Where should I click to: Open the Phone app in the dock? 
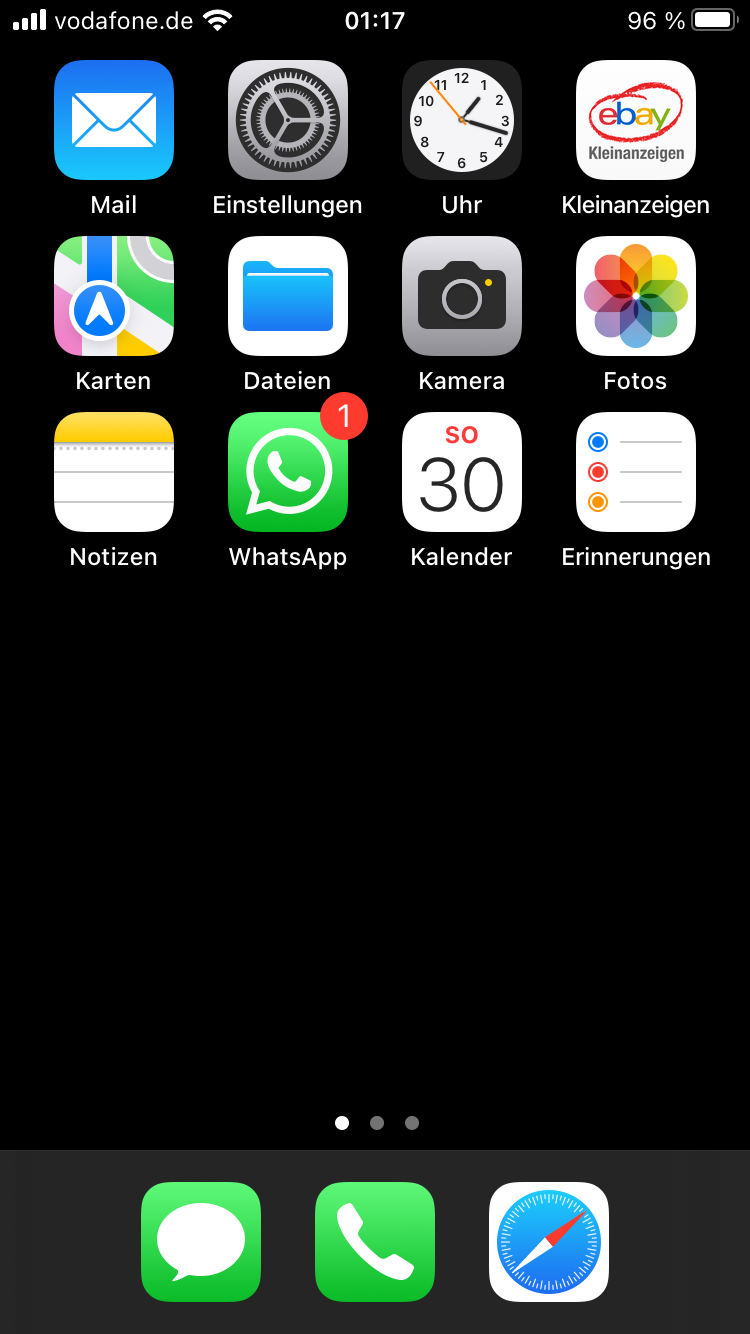click(375, 1242)
